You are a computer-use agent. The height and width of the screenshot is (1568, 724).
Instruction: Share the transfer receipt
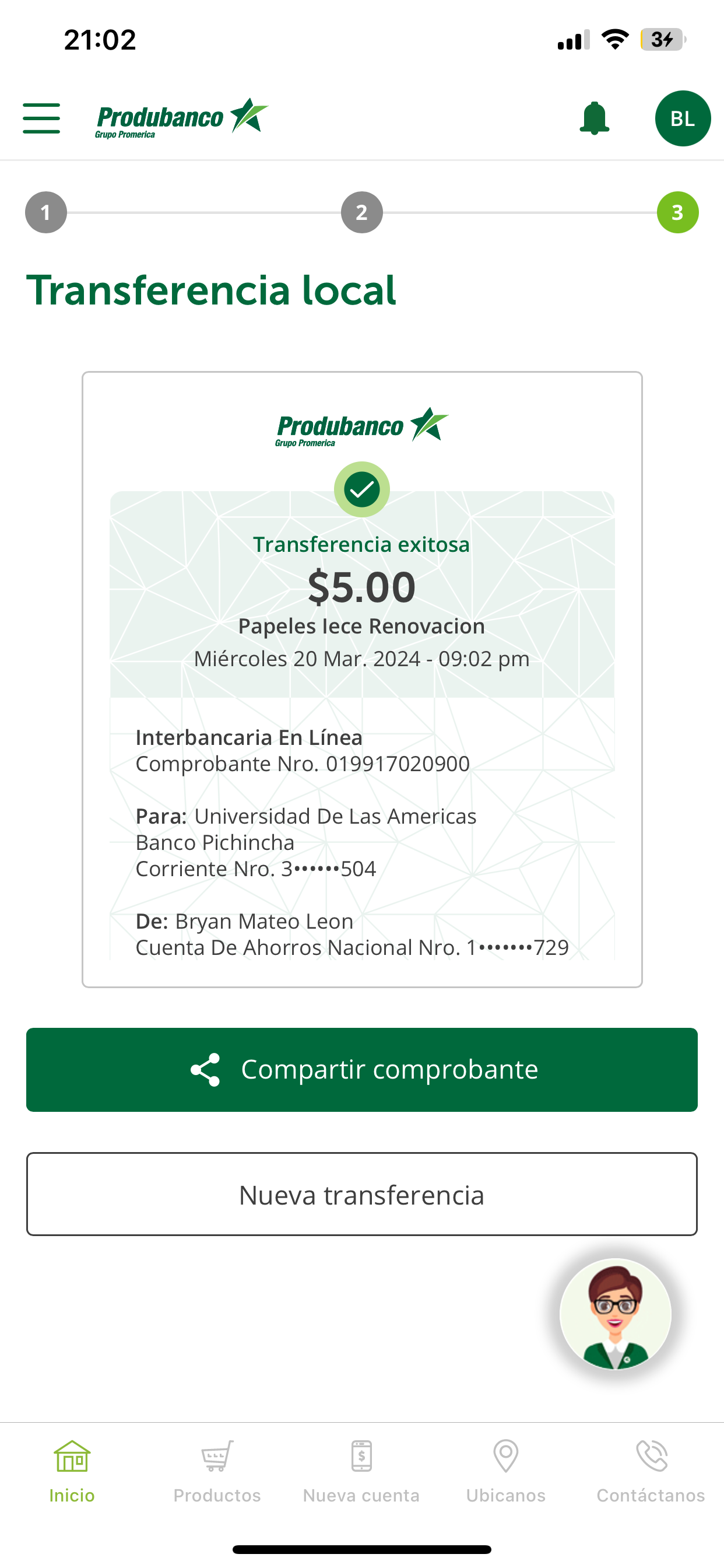[x=361, y=1069]
